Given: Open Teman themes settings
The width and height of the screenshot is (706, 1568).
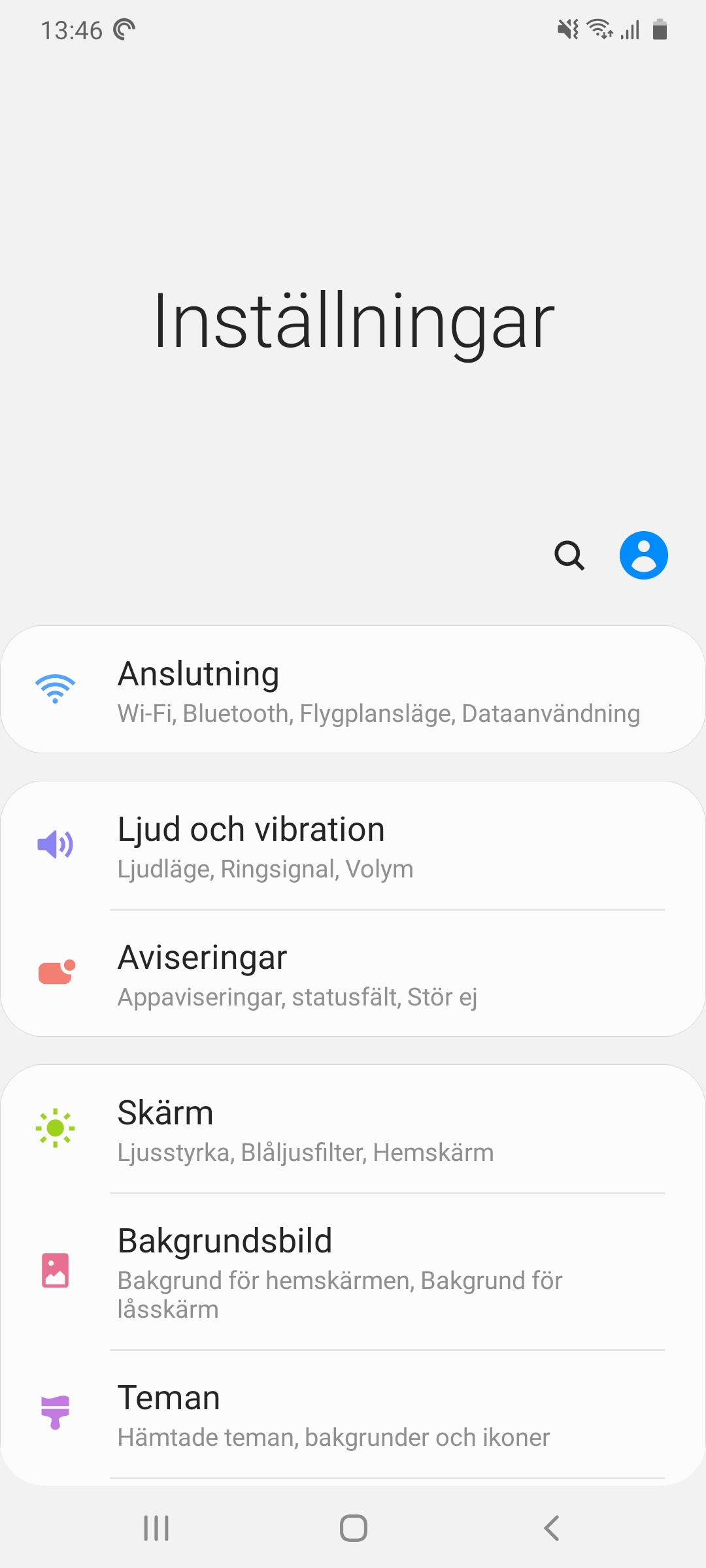Looking at the screenshot, I should 353,1414.
